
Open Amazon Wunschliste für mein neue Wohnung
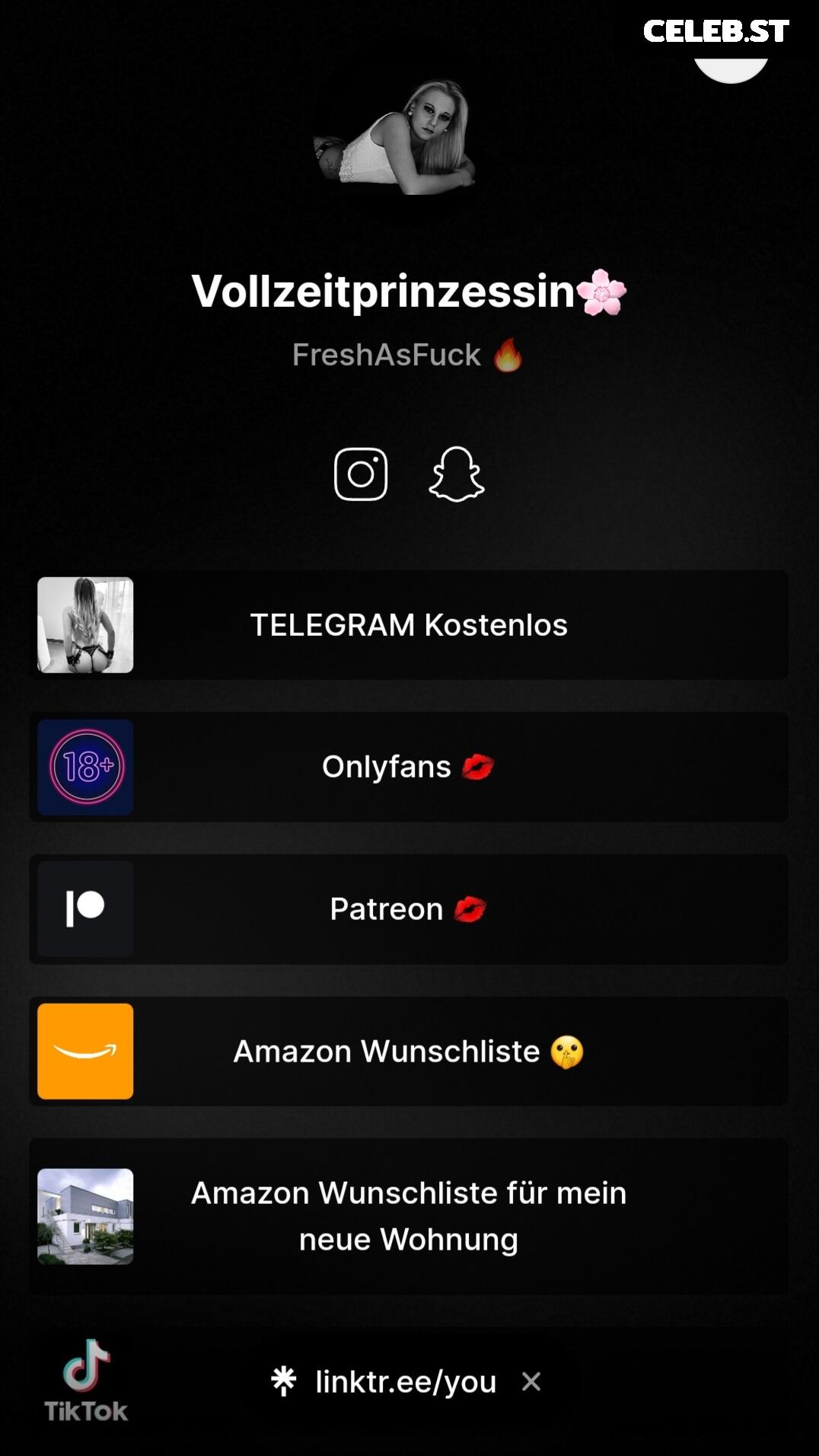[x=409, y=1216]
